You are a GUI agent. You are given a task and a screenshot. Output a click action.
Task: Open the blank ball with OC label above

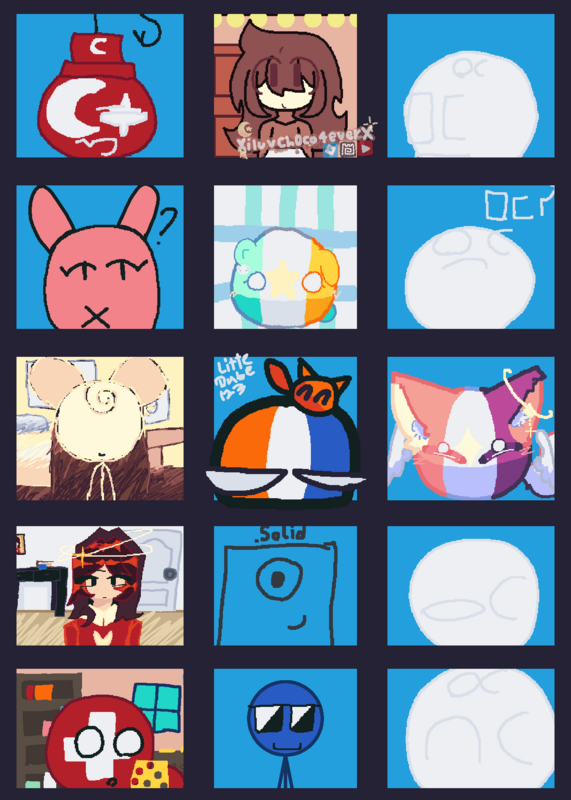(x=470, y=257)
